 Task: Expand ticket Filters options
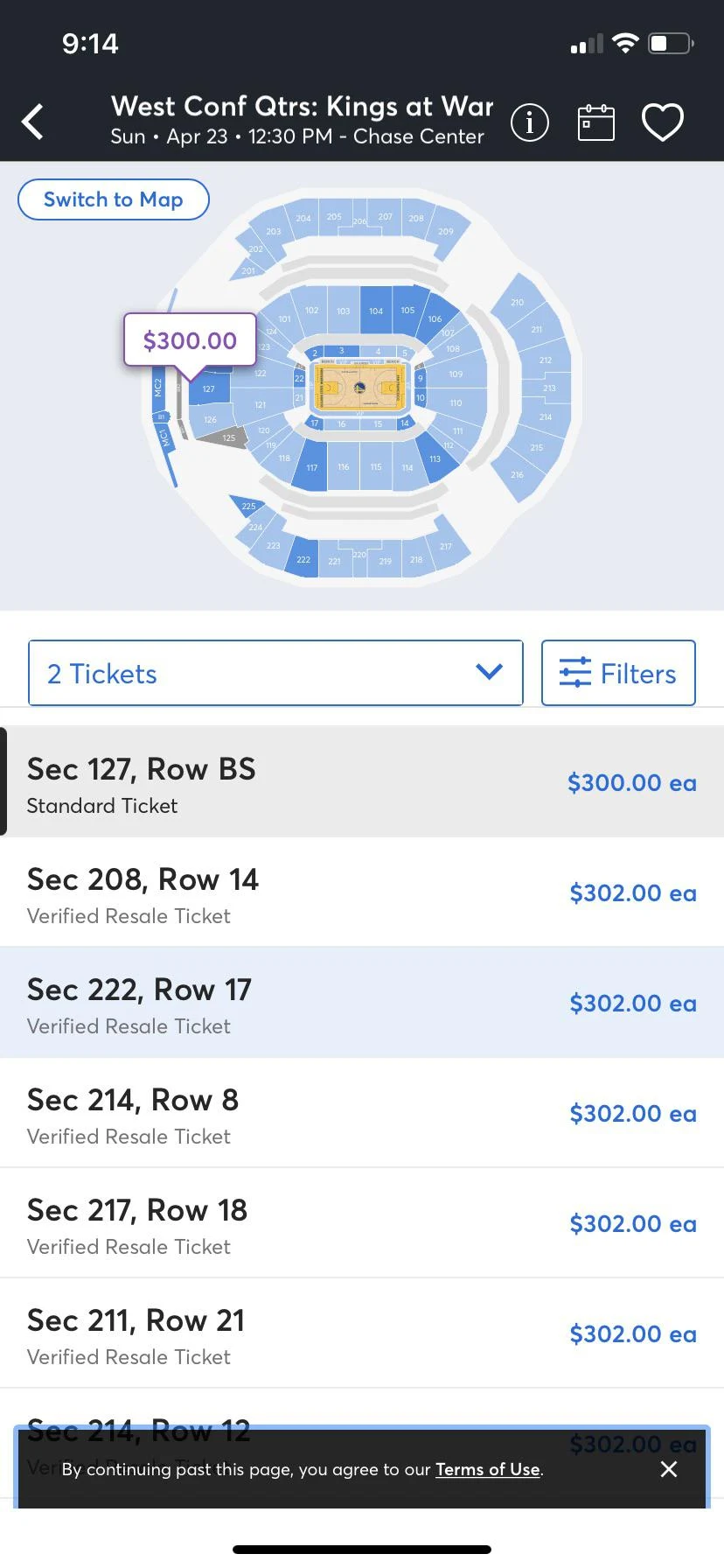[617, 672]
